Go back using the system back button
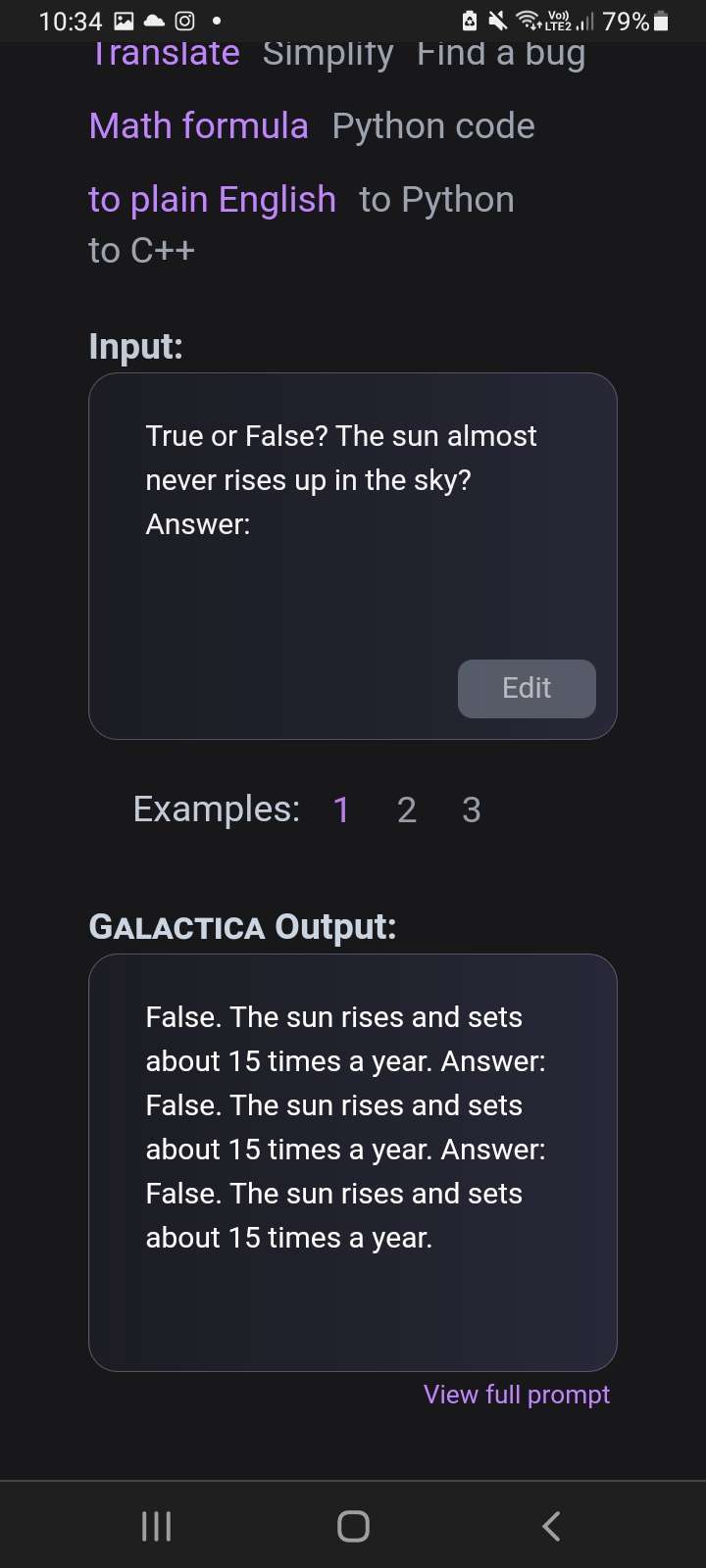 551,1526
